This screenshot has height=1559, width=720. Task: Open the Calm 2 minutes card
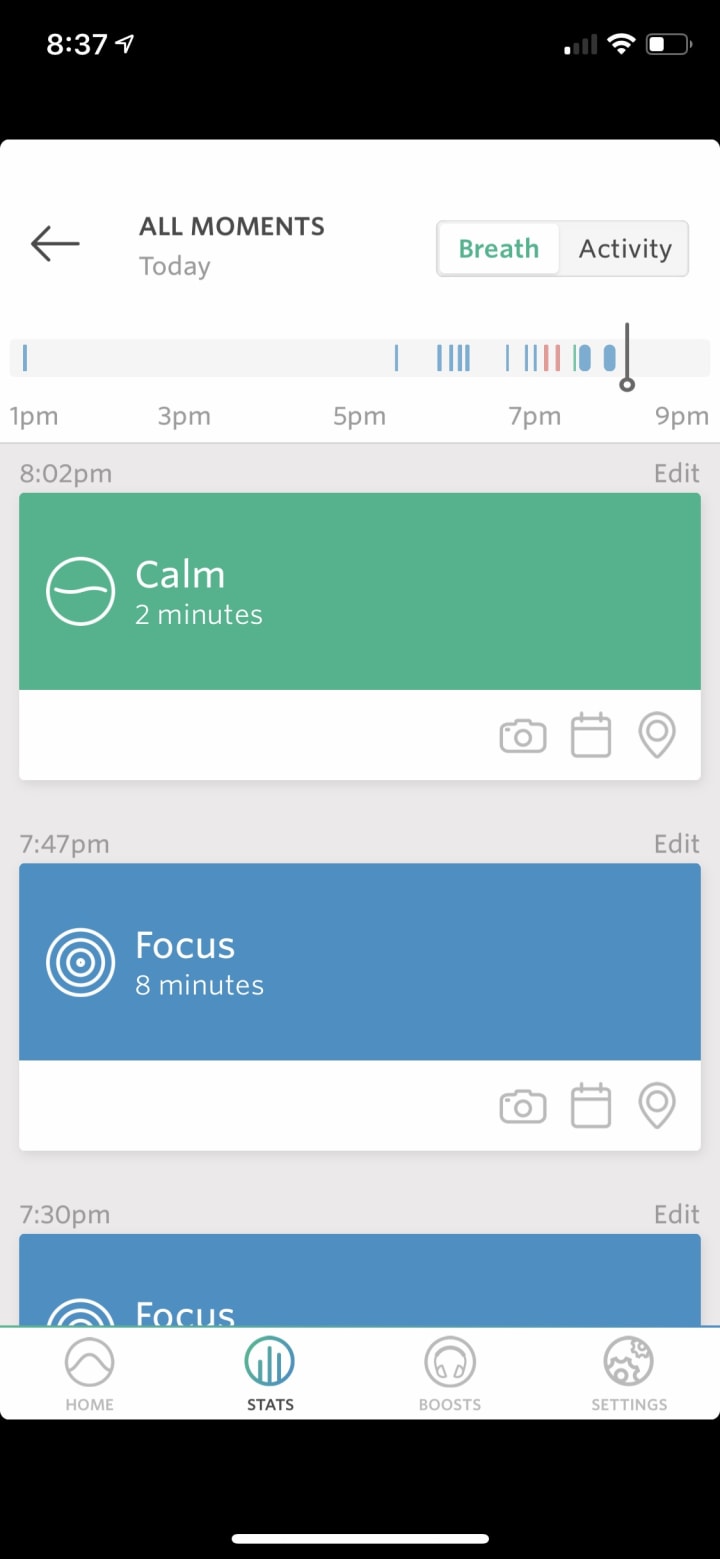tap(360, 591)
